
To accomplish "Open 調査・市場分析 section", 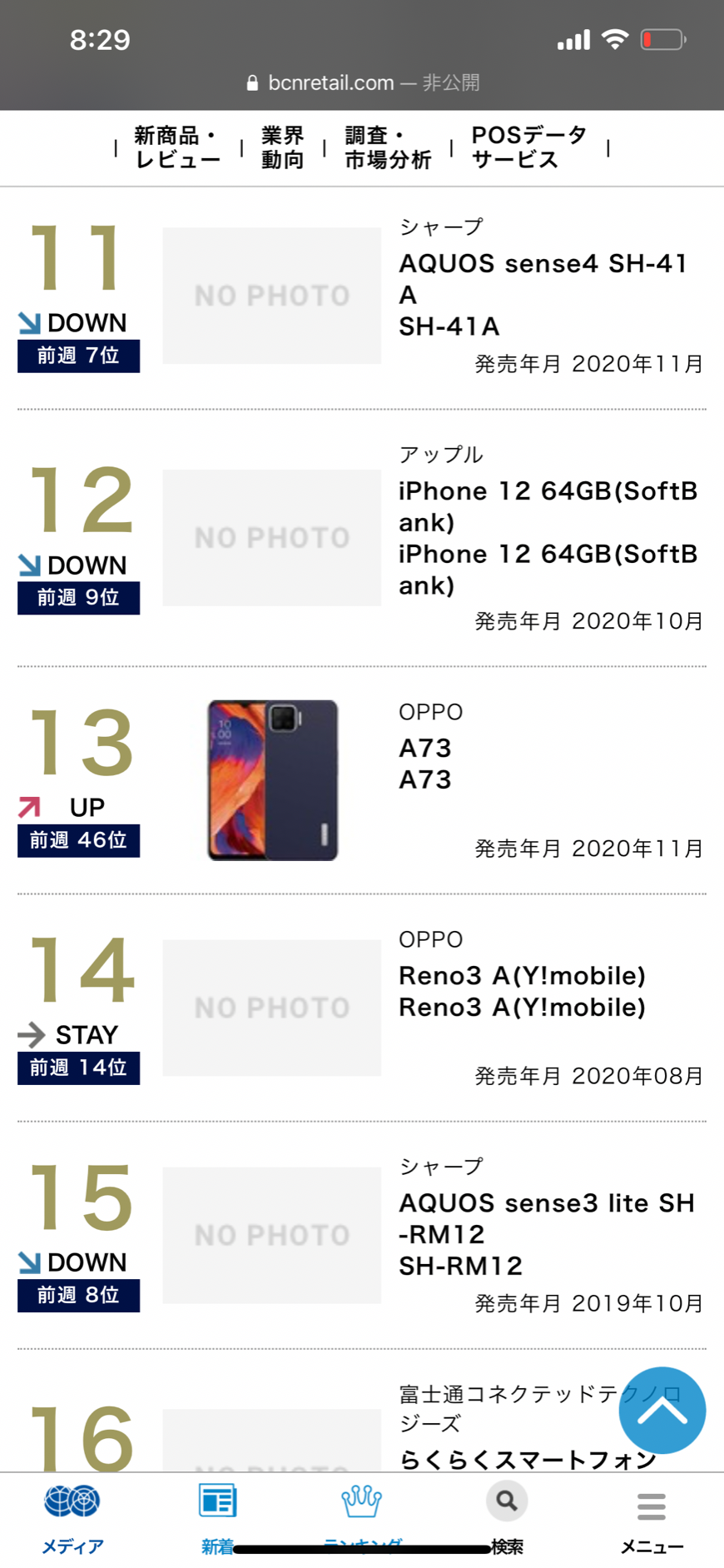I will (x=388, y=147).
